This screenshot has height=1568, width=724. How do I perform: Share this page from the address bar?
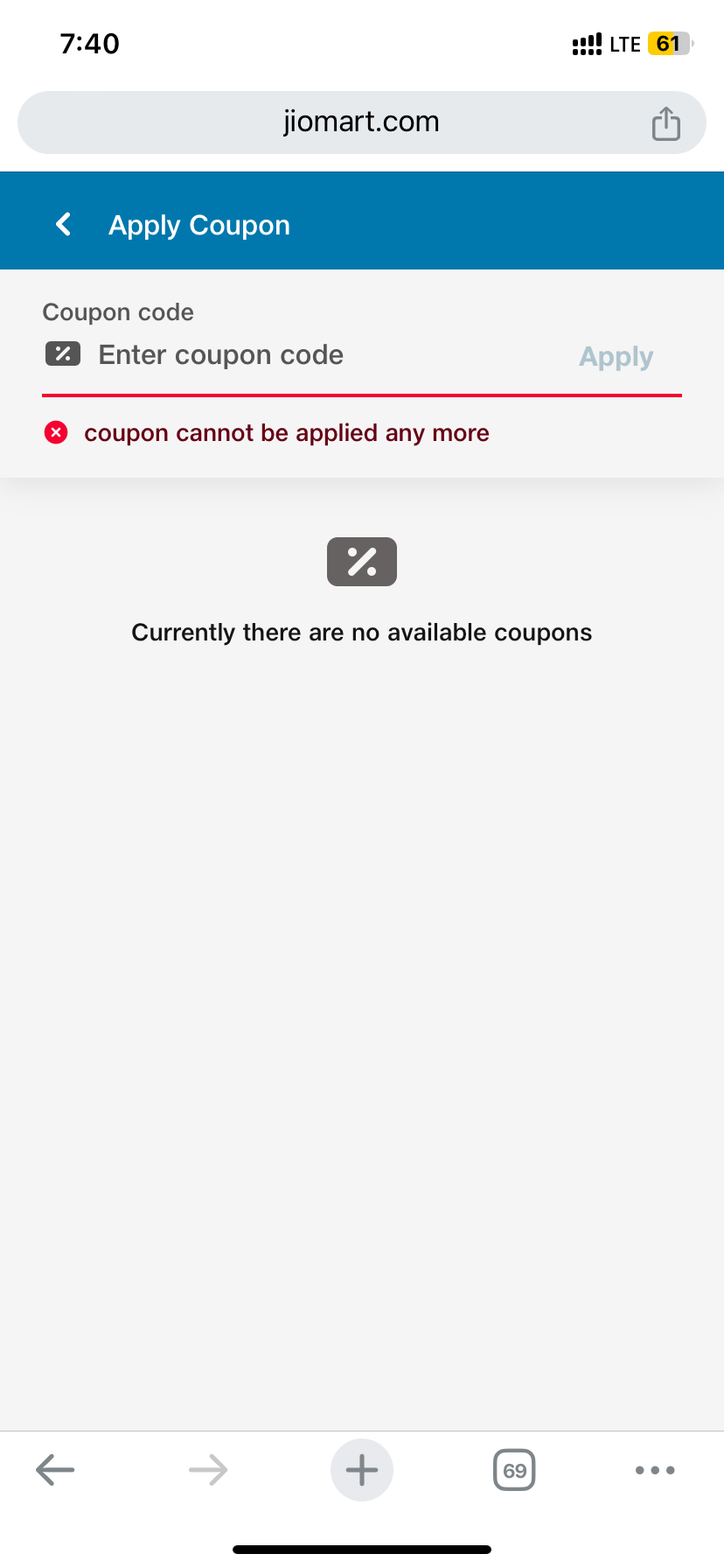(x=665, y=123)
